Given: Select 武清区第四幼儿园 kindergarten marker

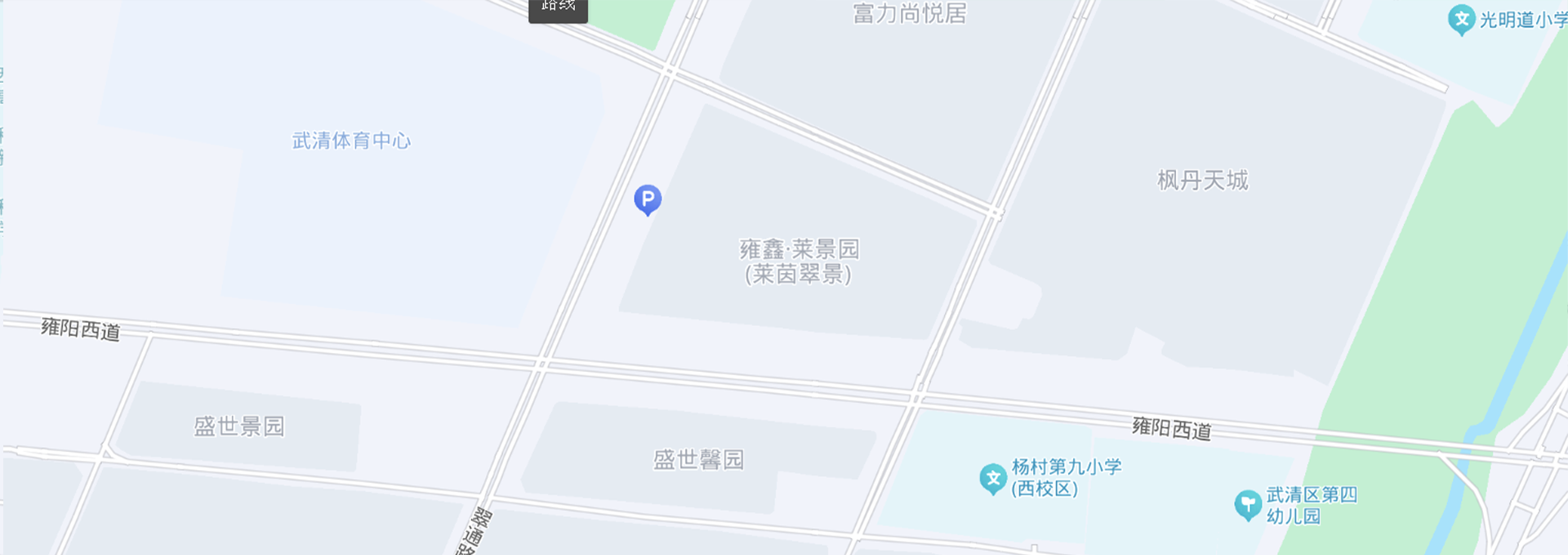Looking at the screenshot, I should 1247,504.
